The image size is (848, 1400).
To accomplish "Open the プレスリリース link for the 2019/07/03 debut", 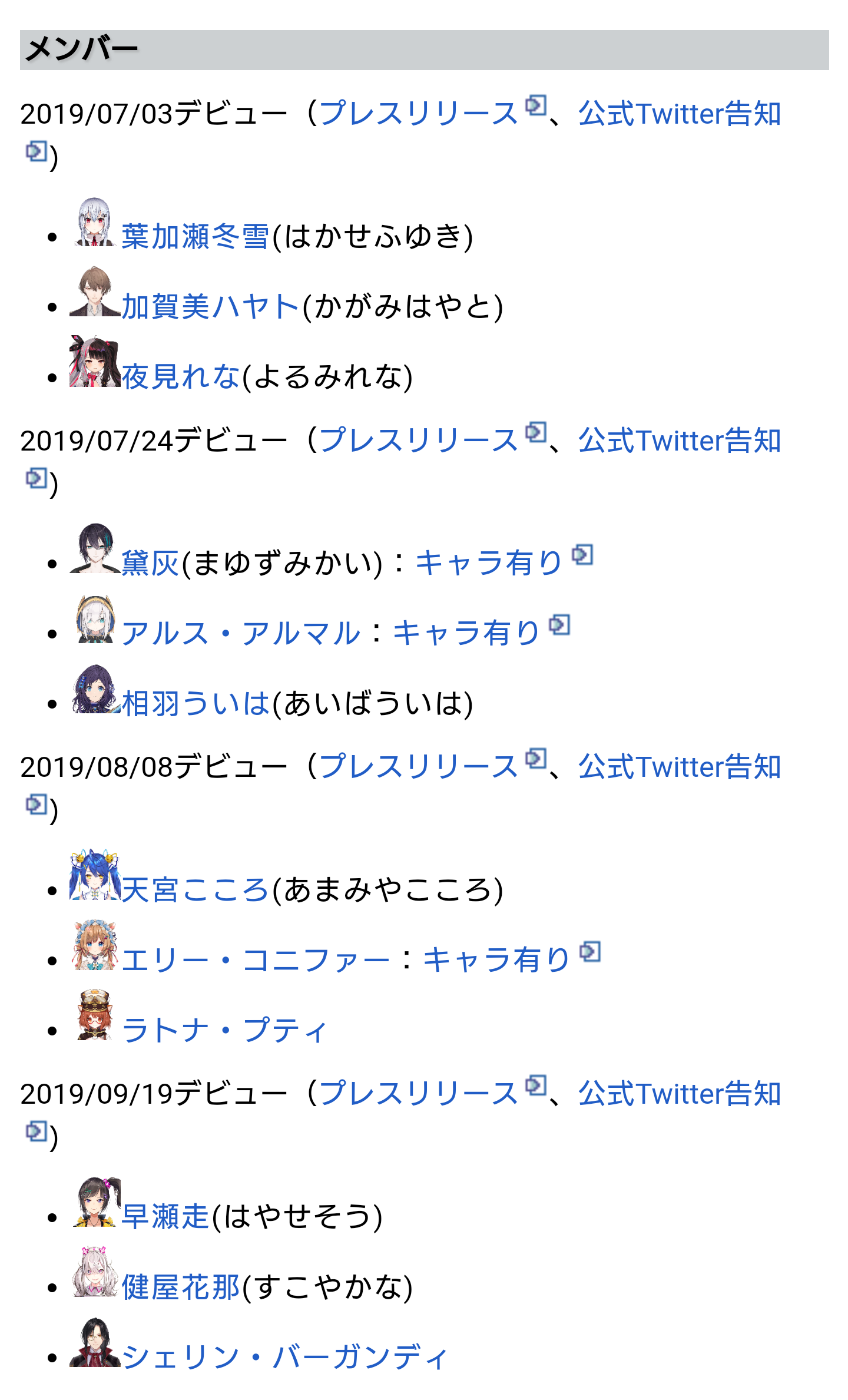I will tap(419, 113).
